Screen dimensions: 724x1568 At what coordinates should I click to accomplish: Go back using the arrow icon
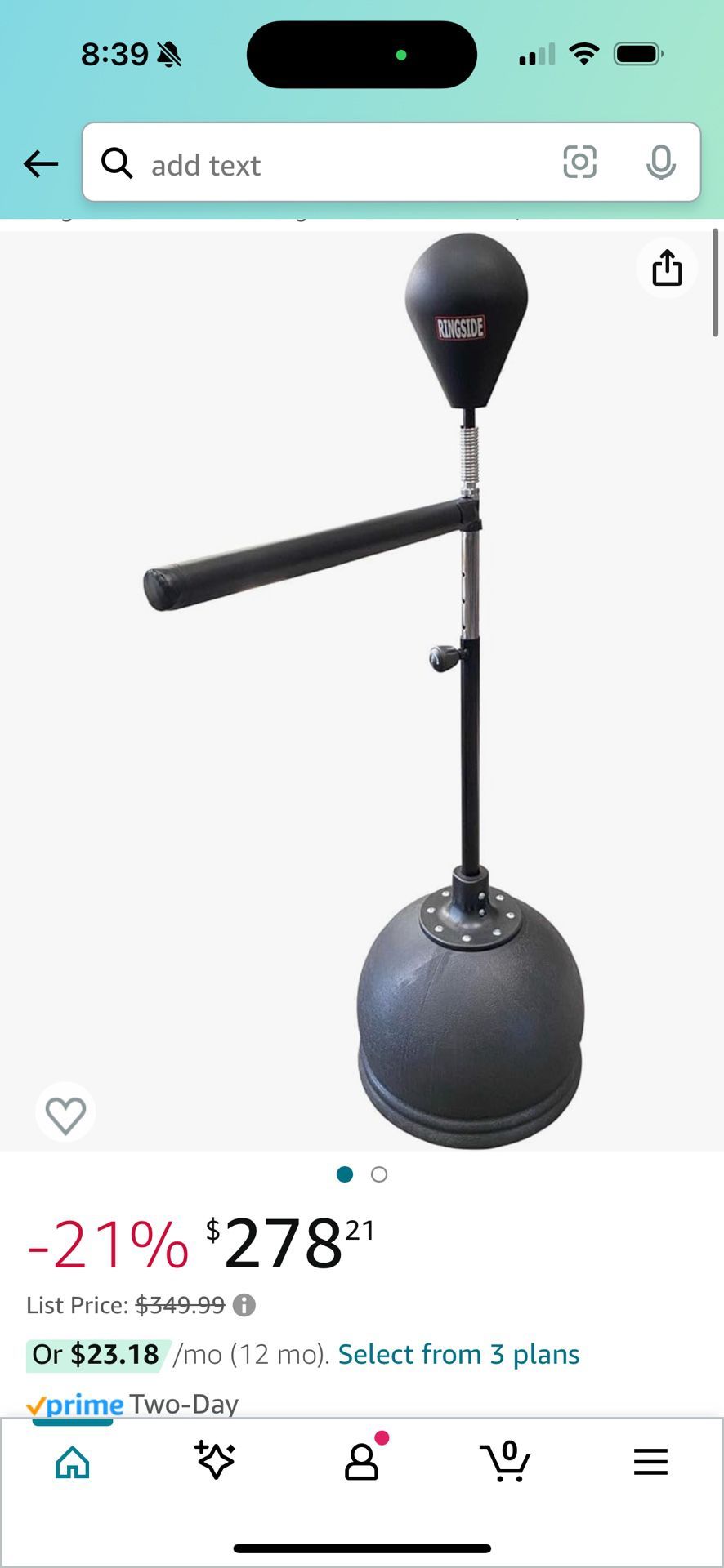click(41, 164)
